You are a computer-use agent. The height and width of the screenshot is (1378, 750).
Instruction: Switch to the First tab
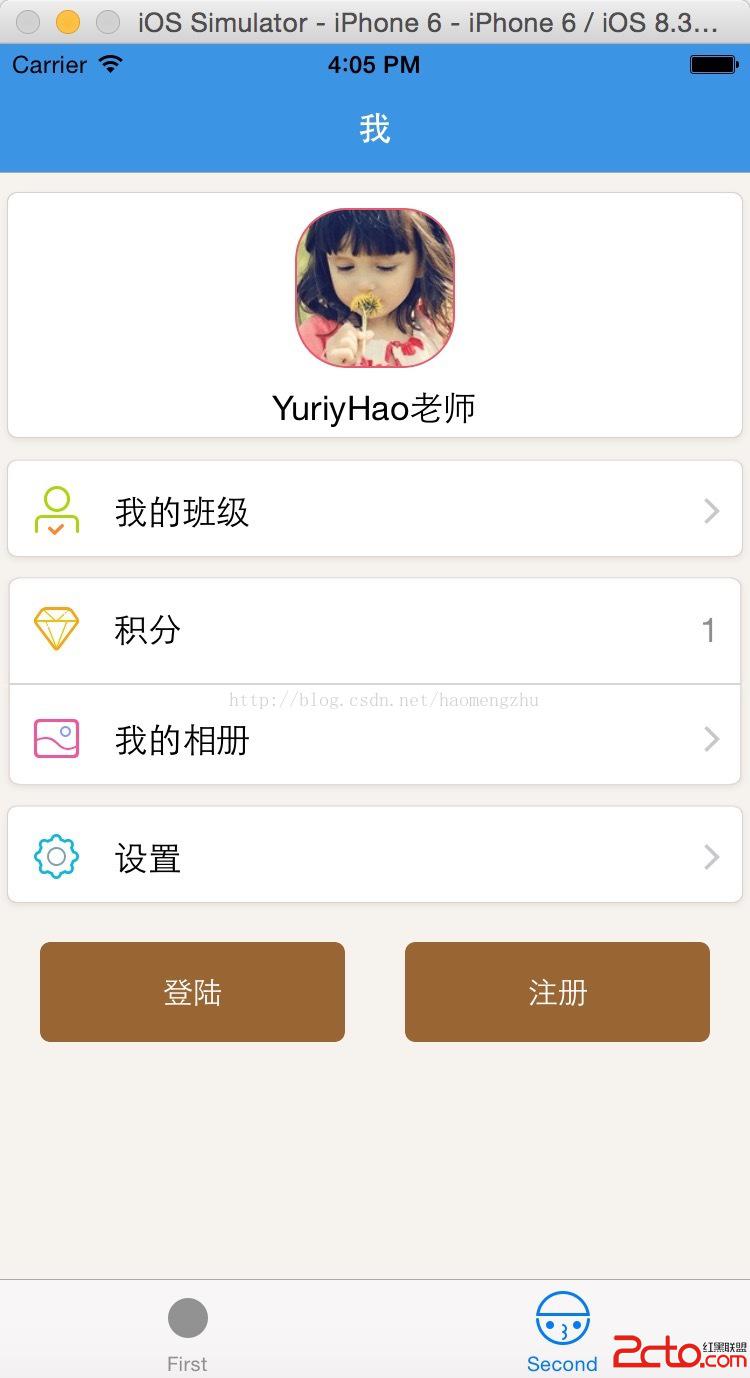click(x=187, y=1332)
